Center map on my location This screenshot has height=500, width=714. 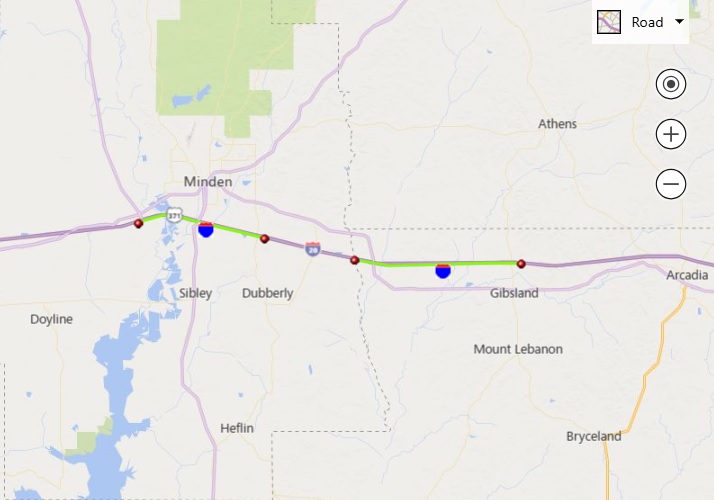(671, 84)
